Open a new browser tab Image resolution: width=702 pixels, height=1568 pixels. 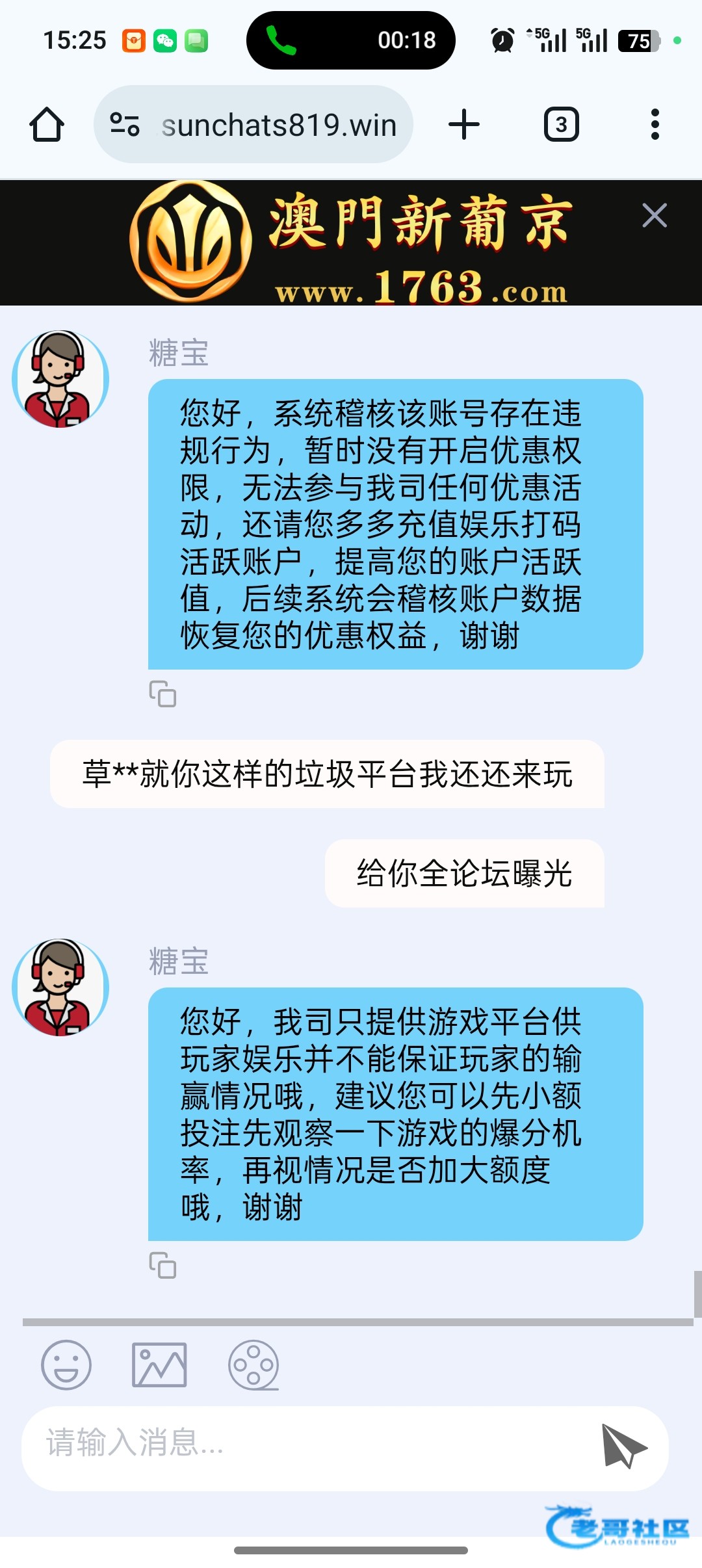tap(464, 124)
